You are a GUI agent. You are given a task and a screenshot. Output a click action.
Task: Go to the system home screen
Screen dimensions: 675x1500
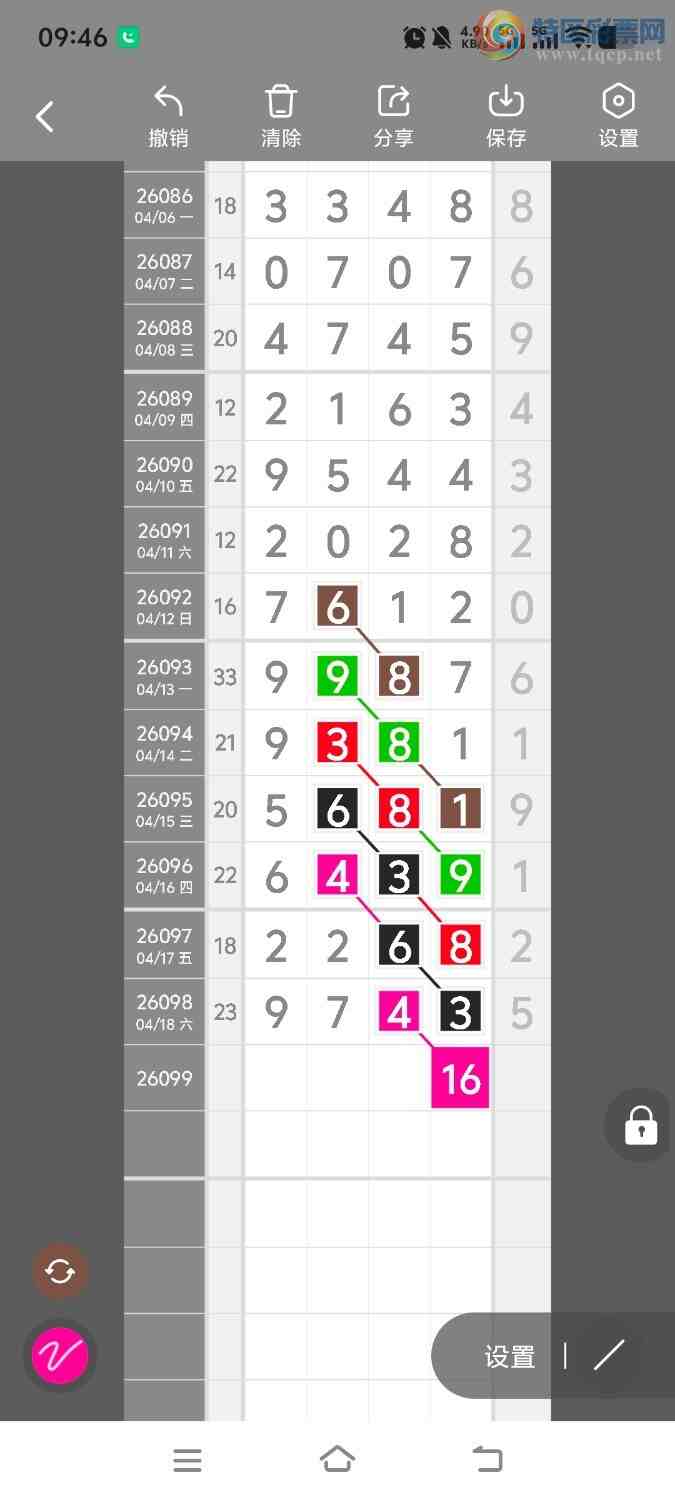tap(337, 1460)
